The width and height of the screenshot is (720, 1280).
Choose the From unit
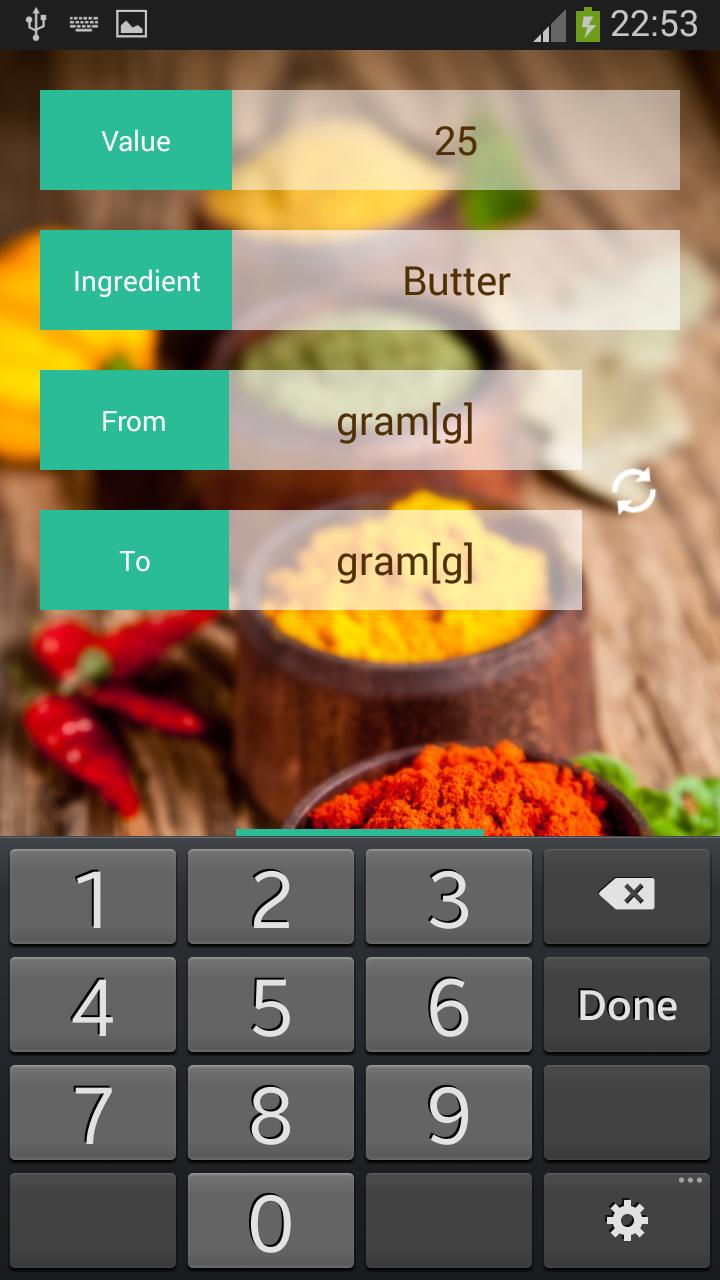point(405,421)
